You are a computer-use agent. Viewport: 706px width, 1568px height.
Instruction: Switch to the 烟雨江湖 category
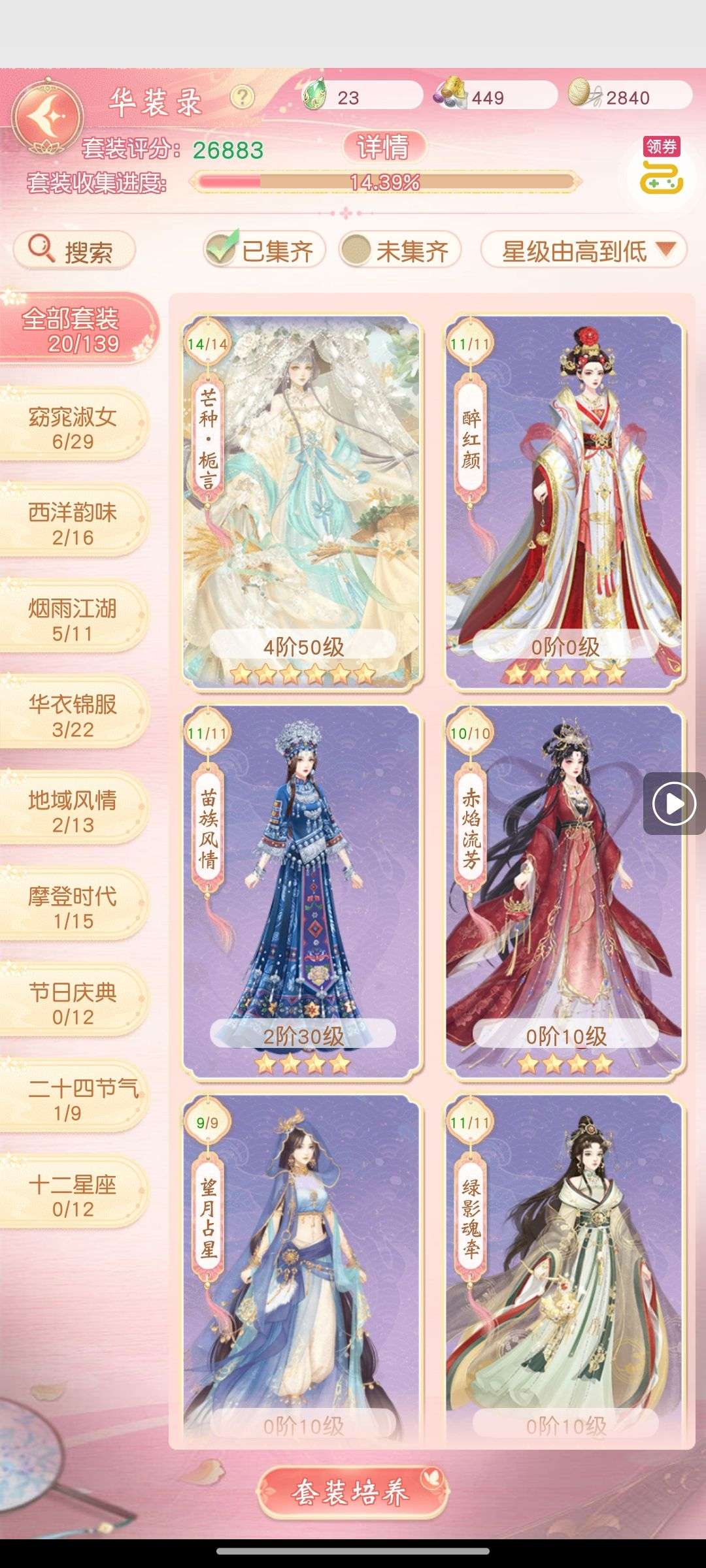(73, 619)
